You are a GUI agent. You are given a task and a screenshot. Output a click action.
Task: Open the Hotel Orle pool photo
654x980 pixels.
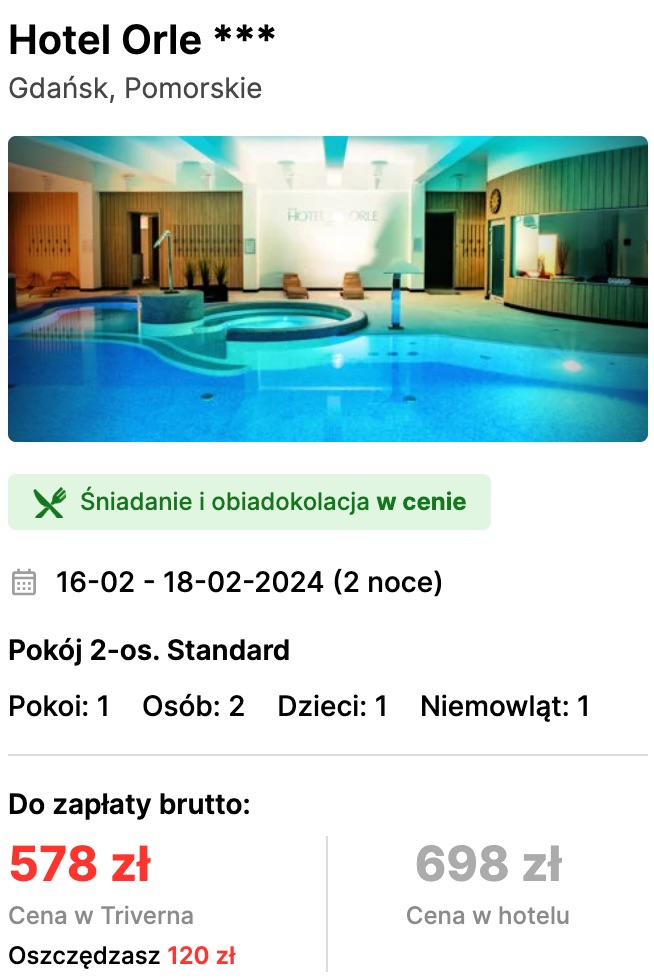[327, 289]
